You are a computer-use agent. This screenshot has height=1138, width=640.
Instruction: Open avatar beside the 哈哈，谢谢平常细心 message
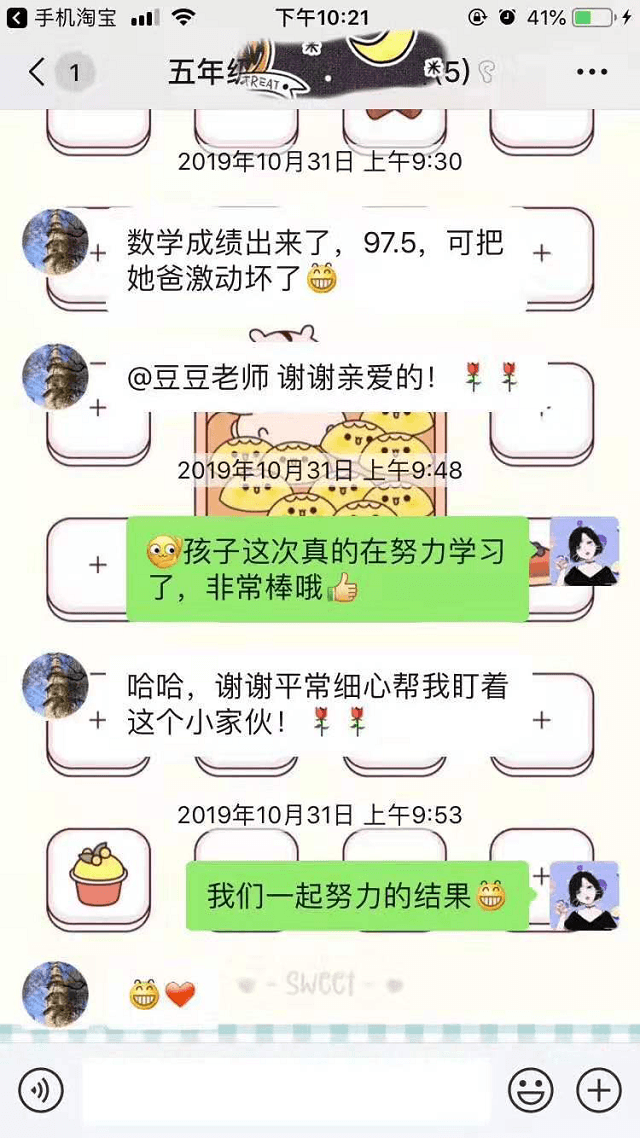55,685
